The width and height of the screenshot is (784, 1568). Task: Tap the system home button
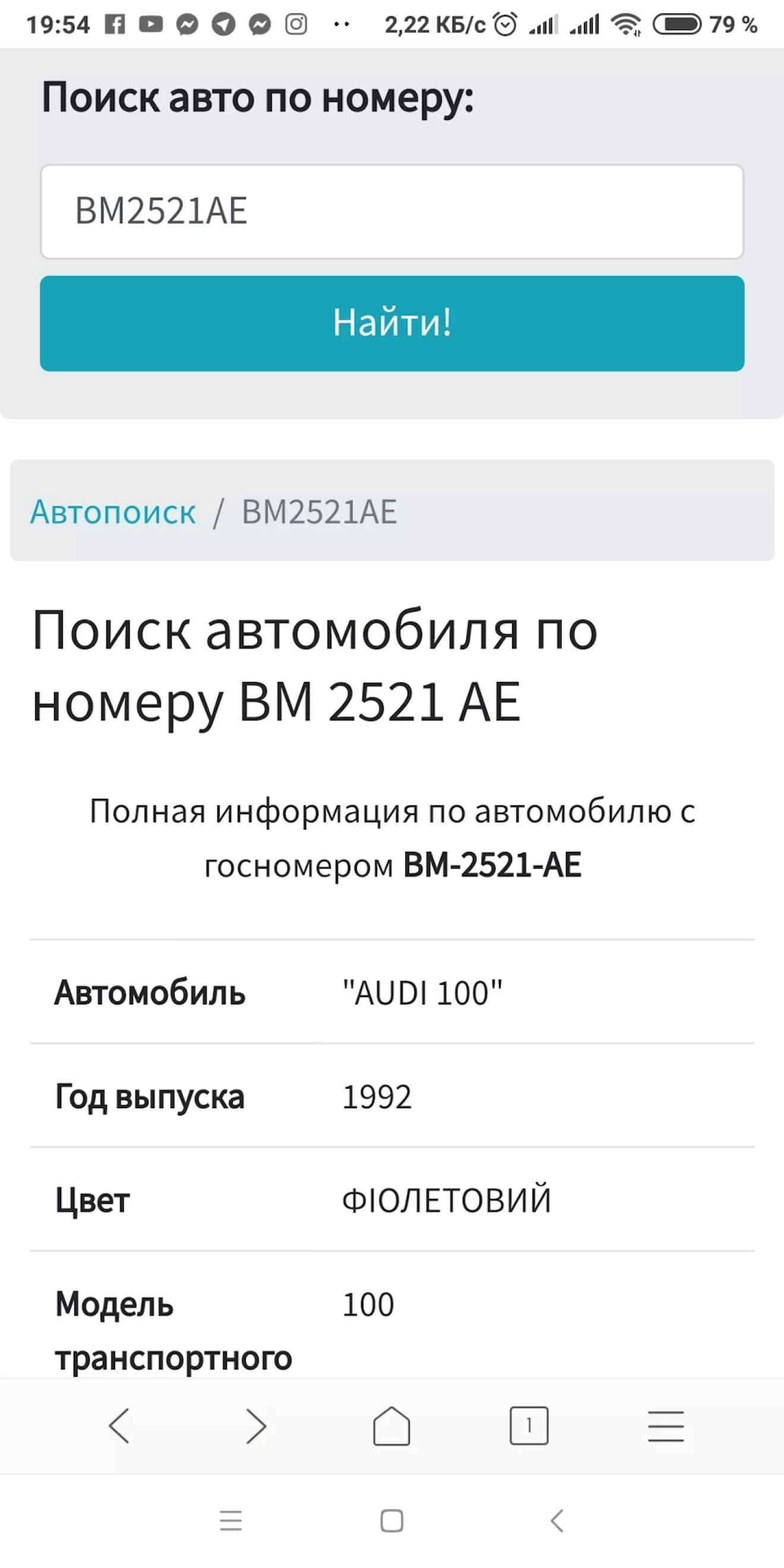pyautogui.click(x=391, y=1520)
